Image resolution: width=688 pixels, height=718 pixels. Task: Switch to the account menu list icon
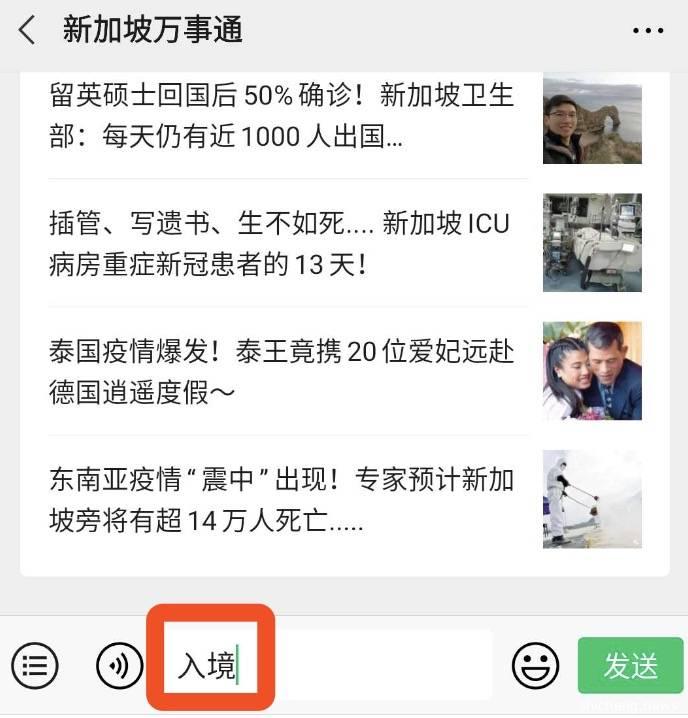click(35, 665)
